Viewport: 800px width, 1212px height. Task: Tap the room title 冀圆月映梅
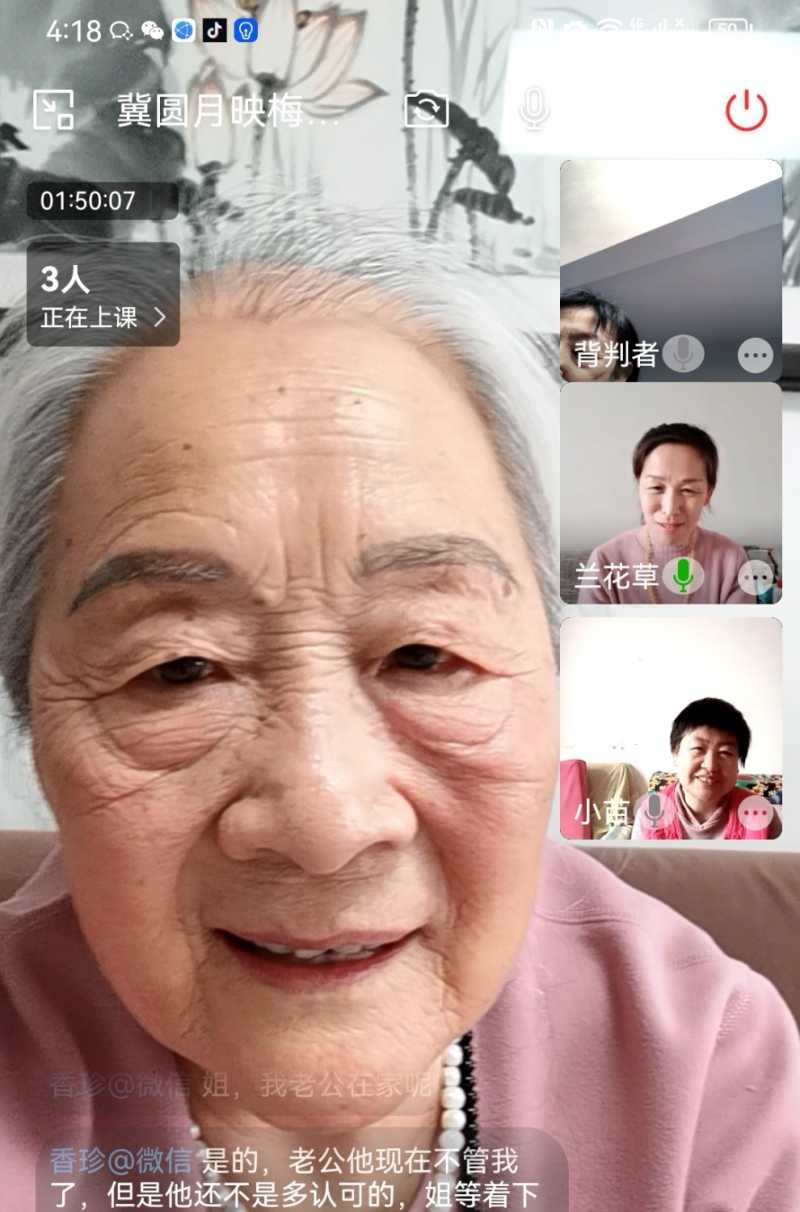click(x=228, y=112)
